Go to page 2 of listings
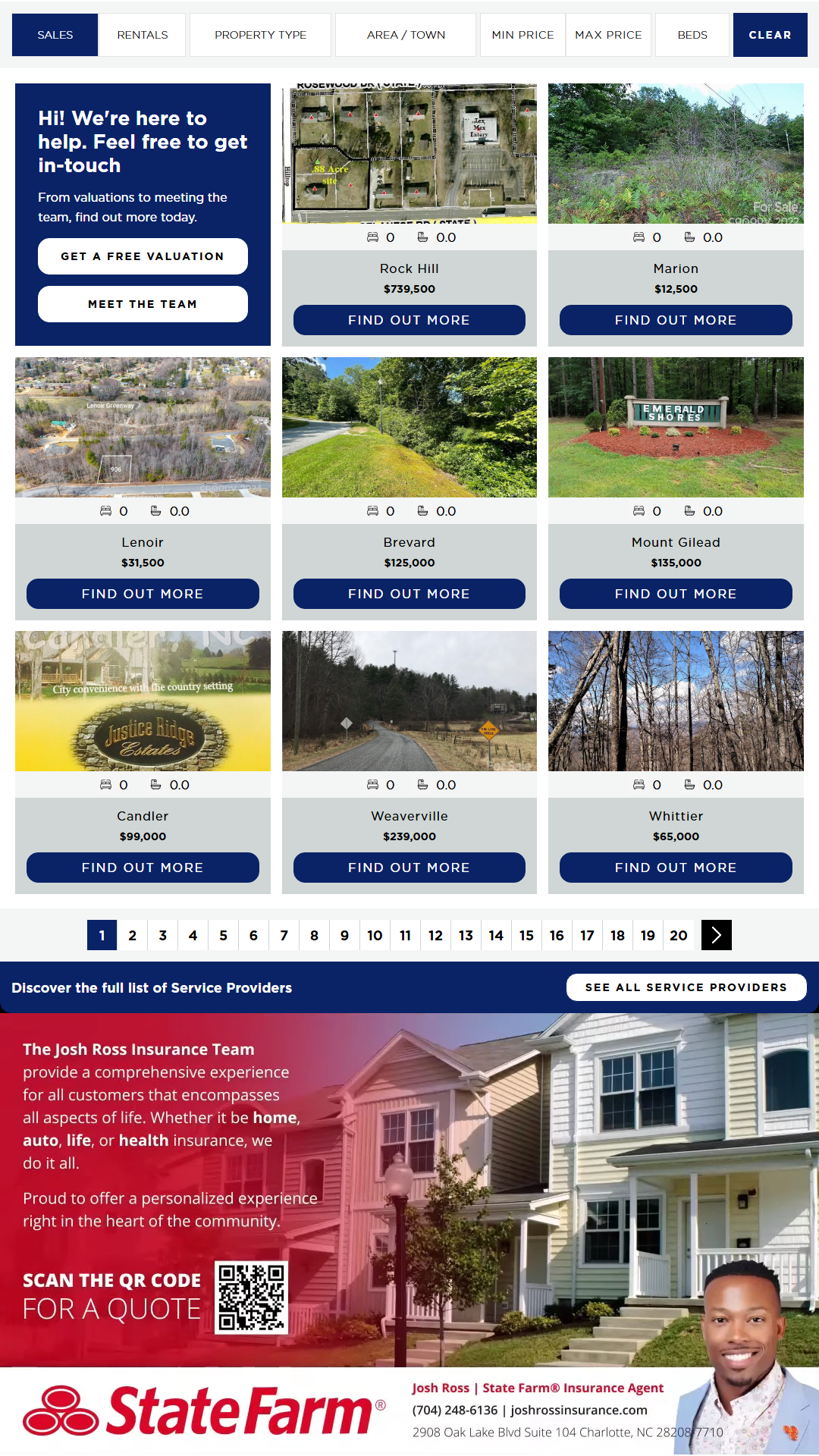Image resolution: width=819 pixels, height=1456 pixels. click(132, 935)
